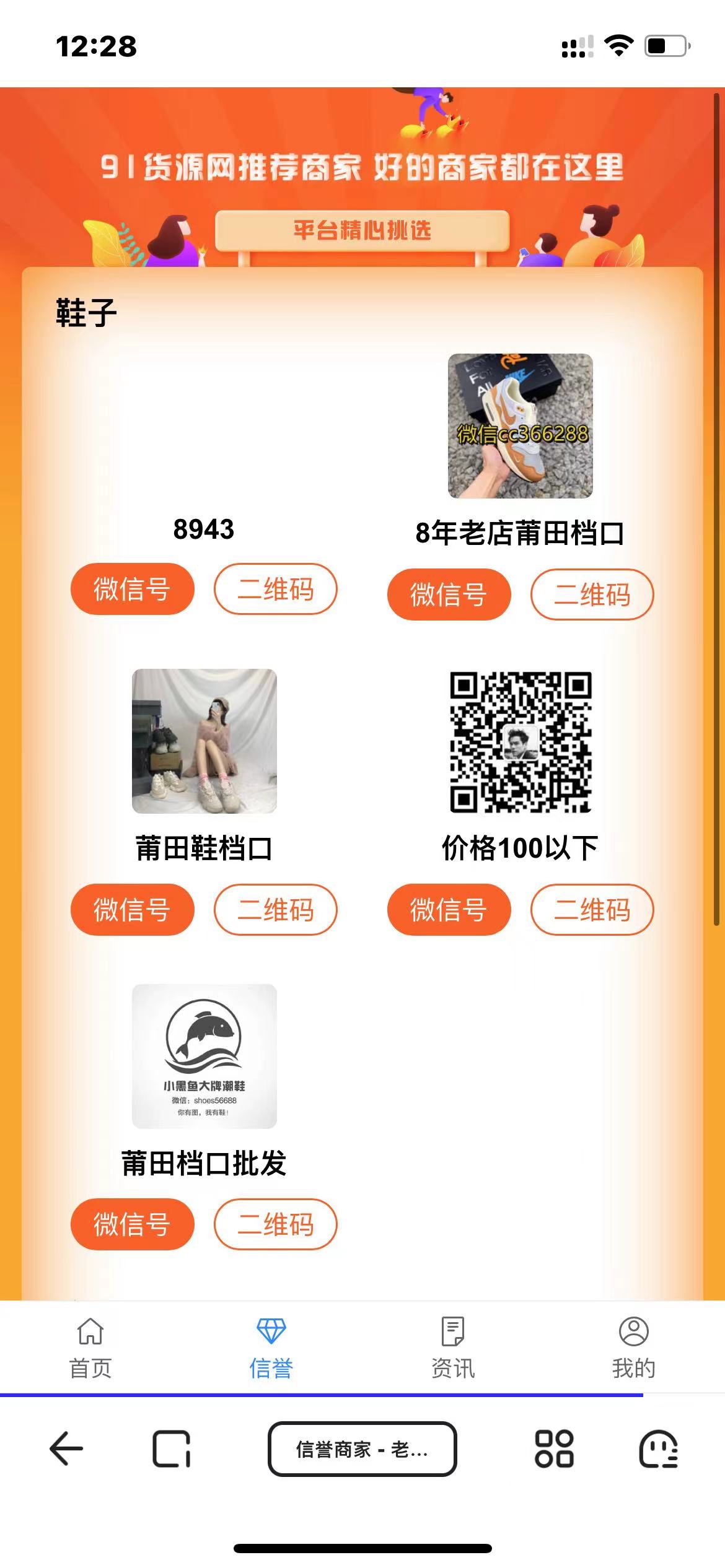View 二维码 of 莆田鞋档口
The image size is (725, 1568).
(x=275, y=910)
